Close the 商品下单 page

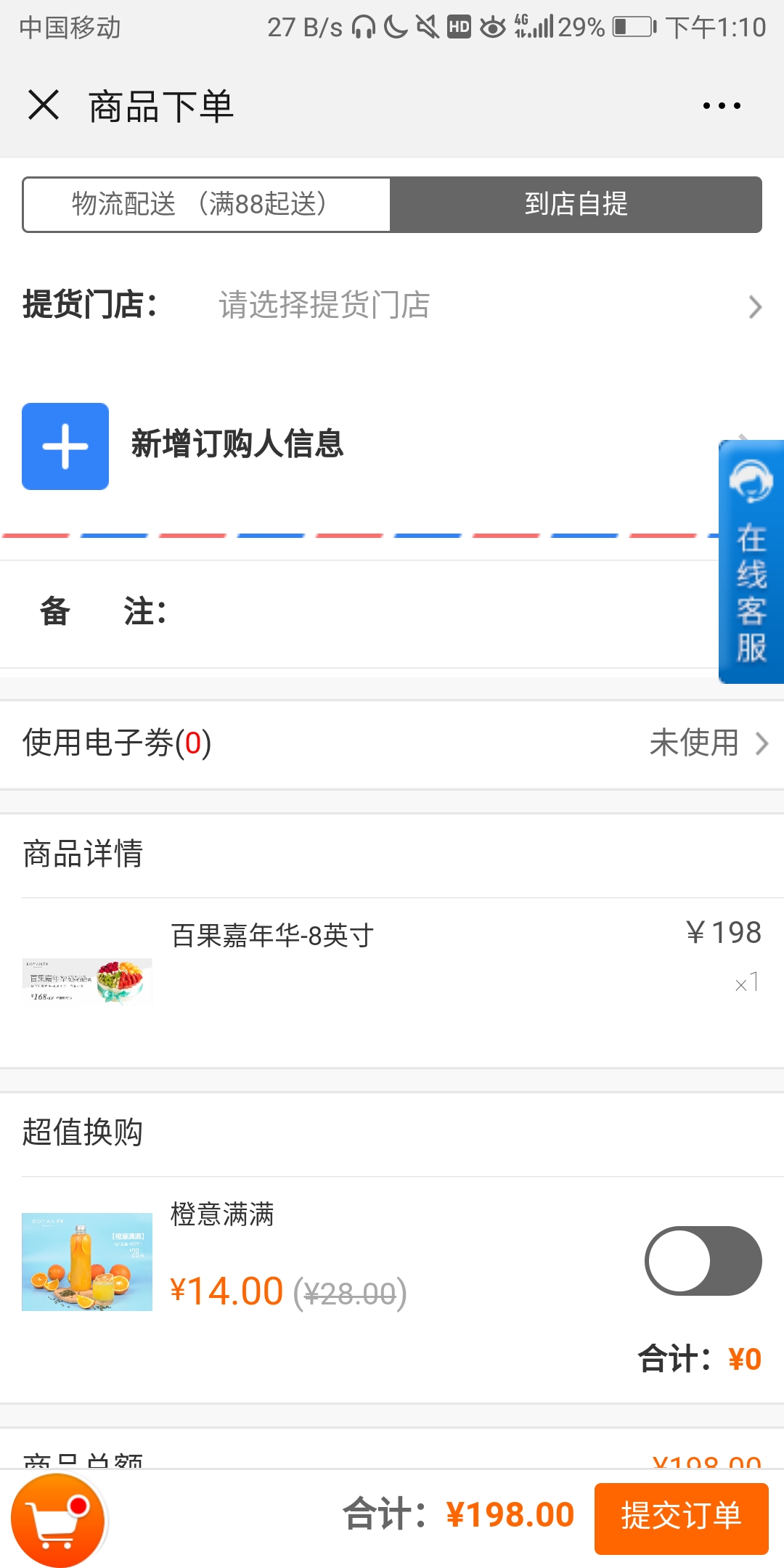click(44, 105)
